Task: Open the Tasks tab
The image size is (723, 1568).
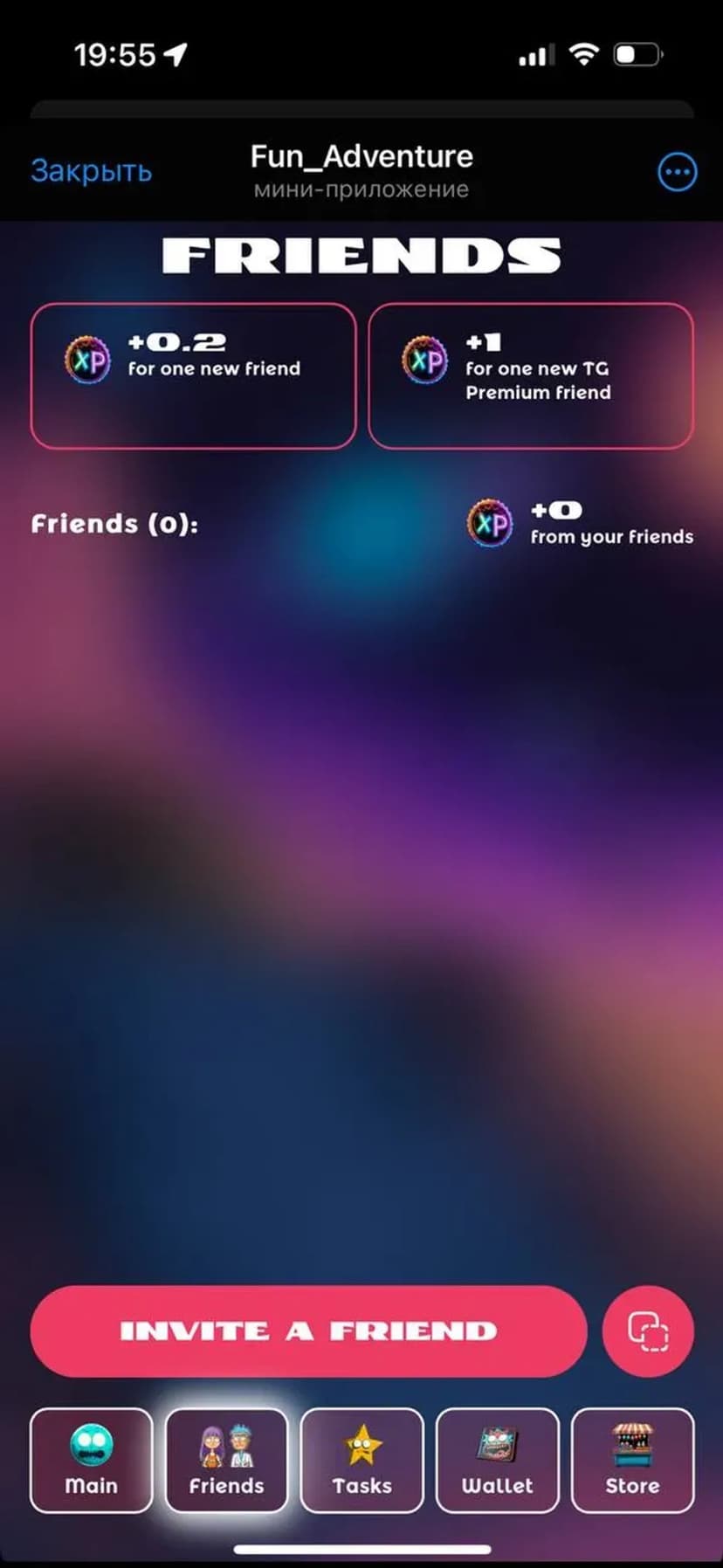Action: (361, 1460)
